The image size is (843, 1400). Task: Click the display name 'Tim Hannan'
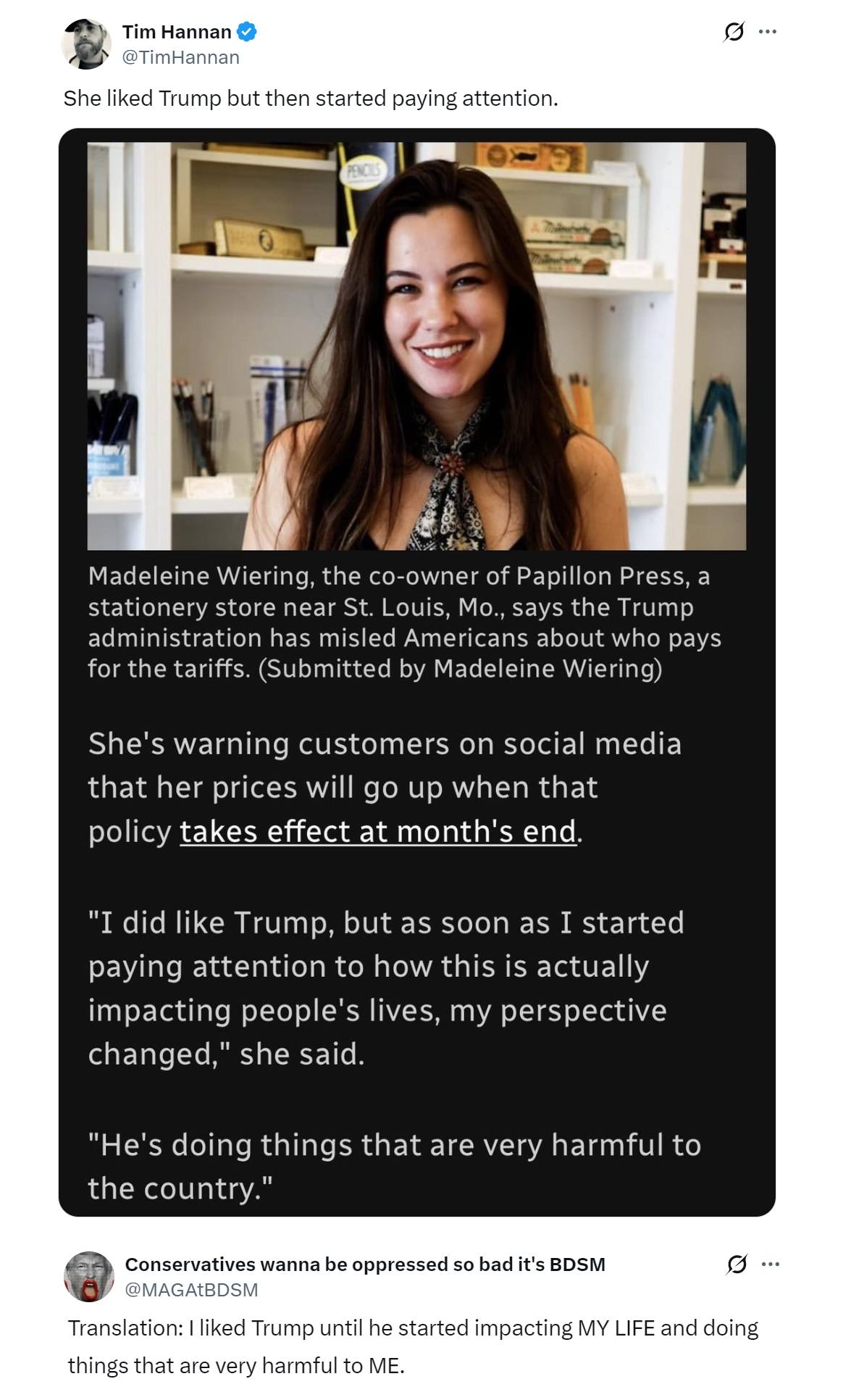pyautogui.click(x=179, y=32)
